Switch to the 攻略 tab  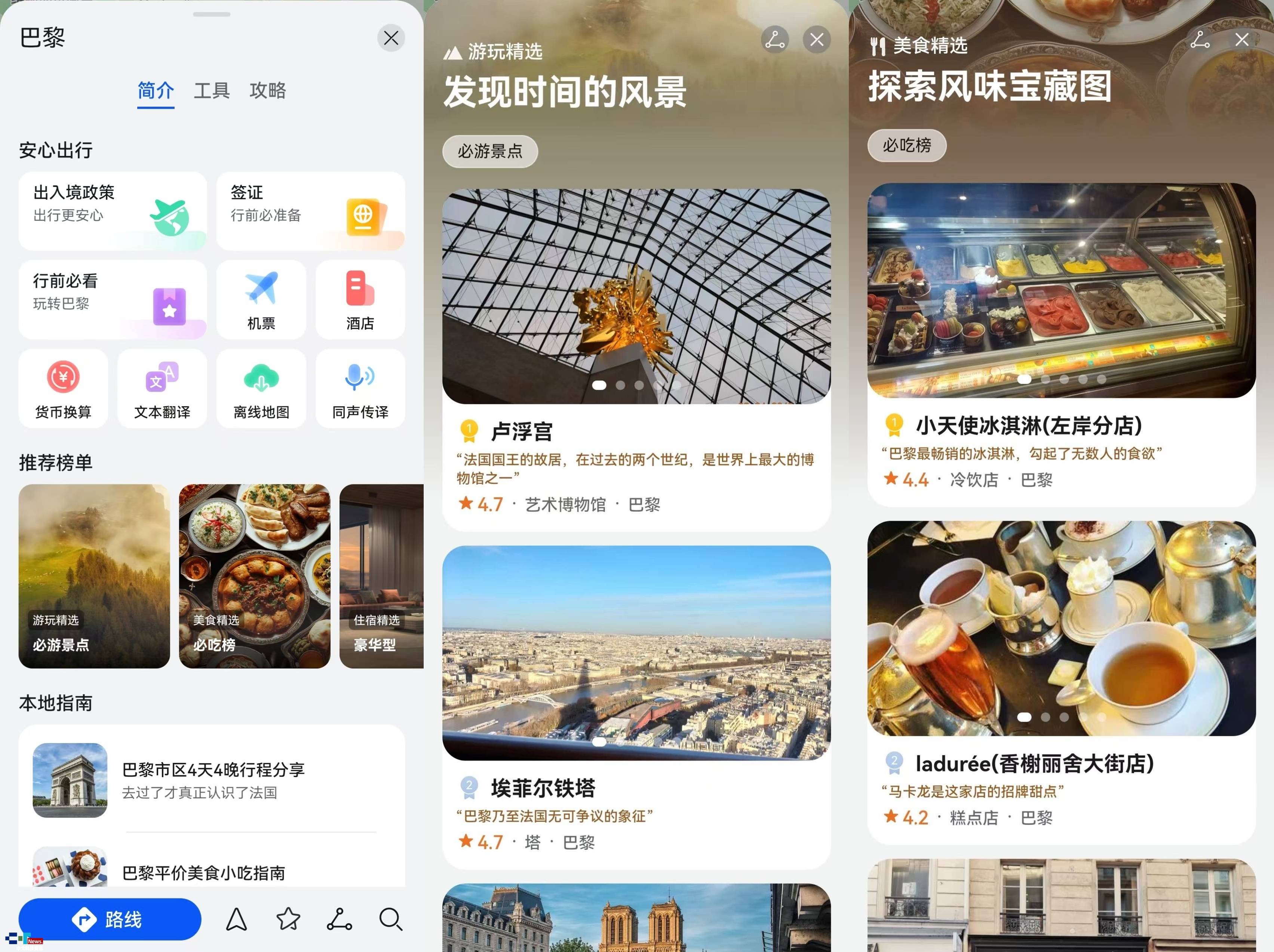point(267,90)
